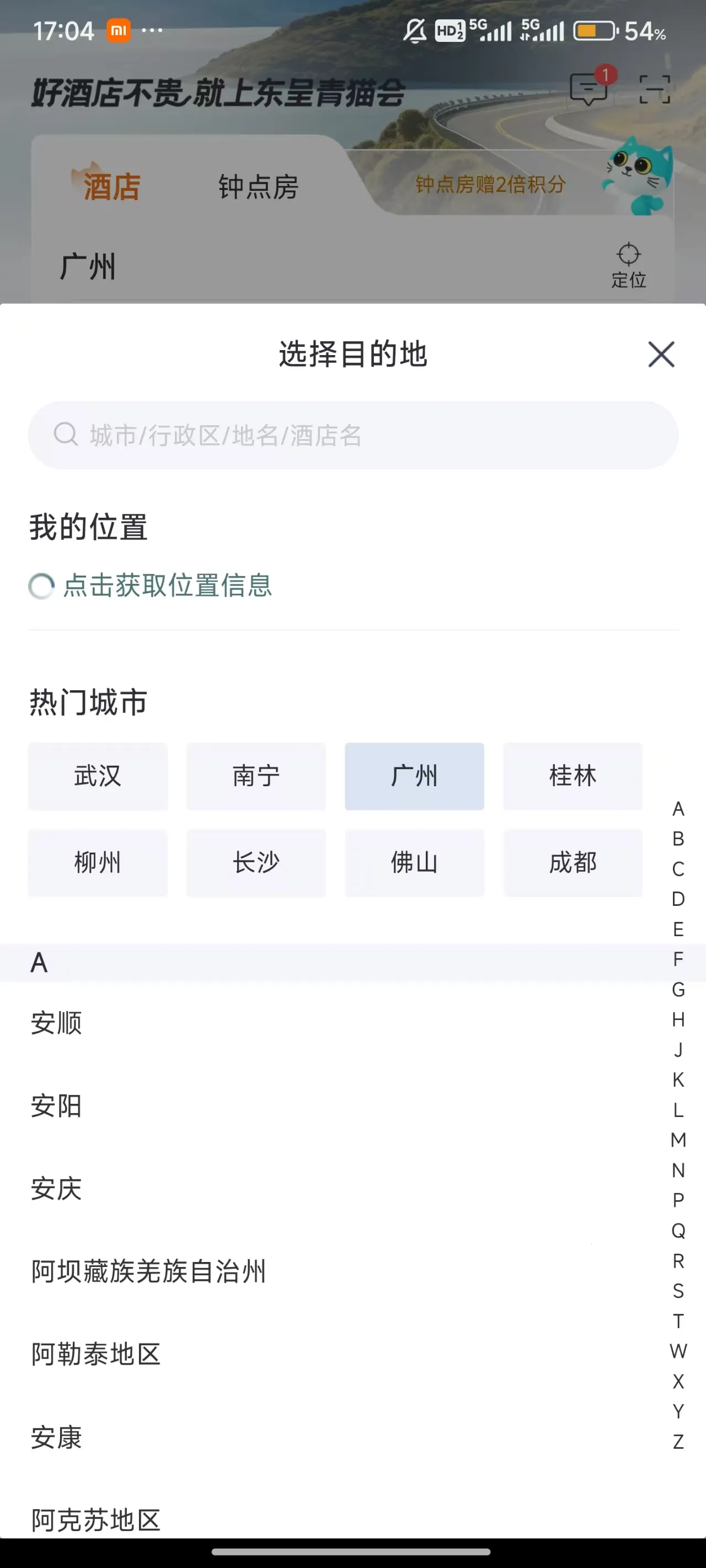Jump to letter S in index
Screen dimensions: 706x1568
(678, 1291)
